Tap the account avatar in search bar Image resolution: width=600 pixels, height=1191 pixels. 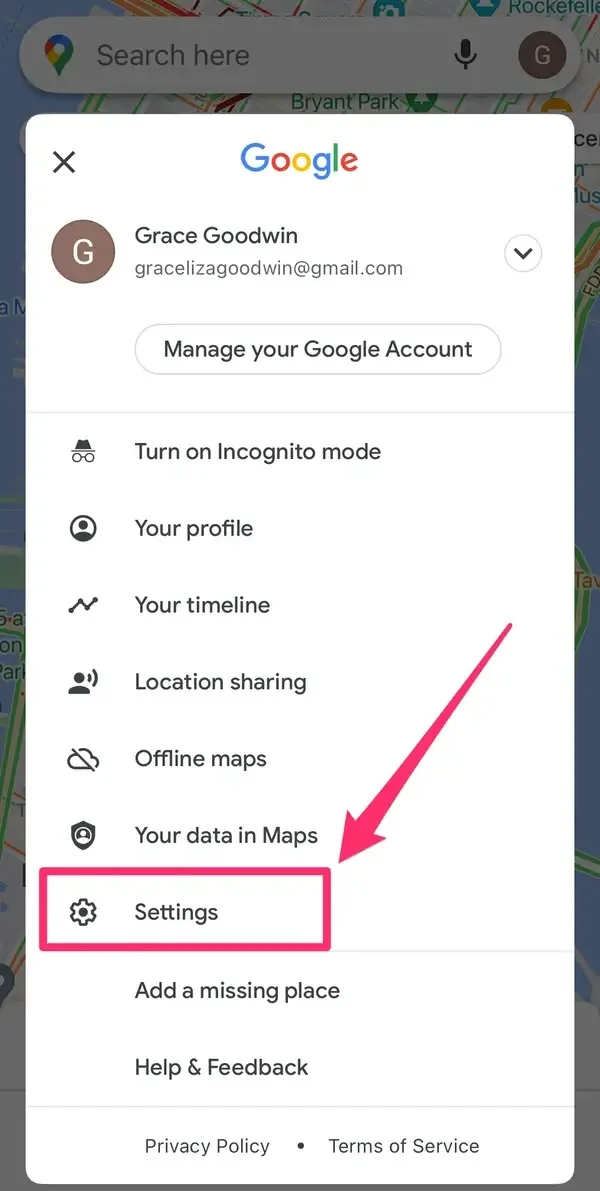click(x=543, y=55)
